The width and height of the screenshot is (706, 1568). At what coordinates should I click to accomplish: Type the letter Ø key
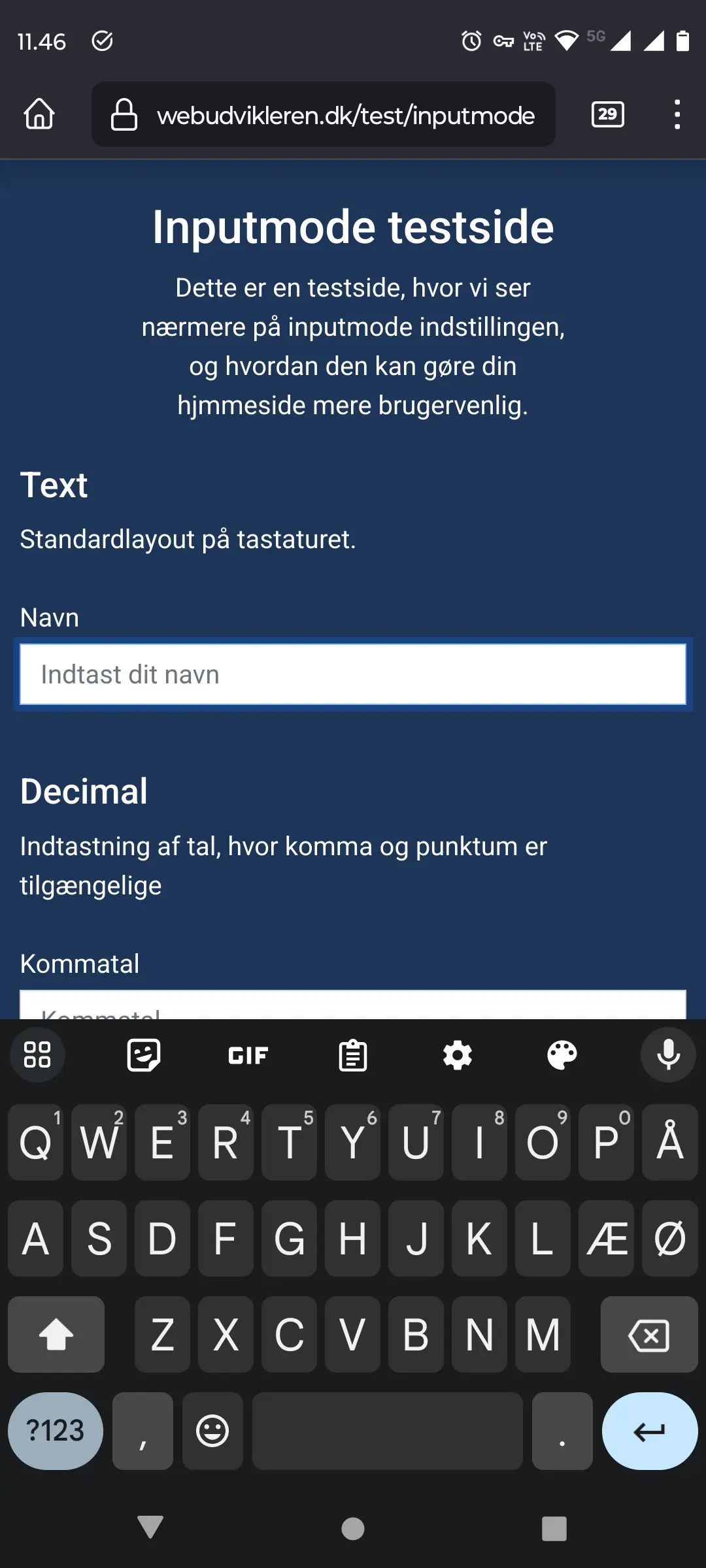(670, 1239)
